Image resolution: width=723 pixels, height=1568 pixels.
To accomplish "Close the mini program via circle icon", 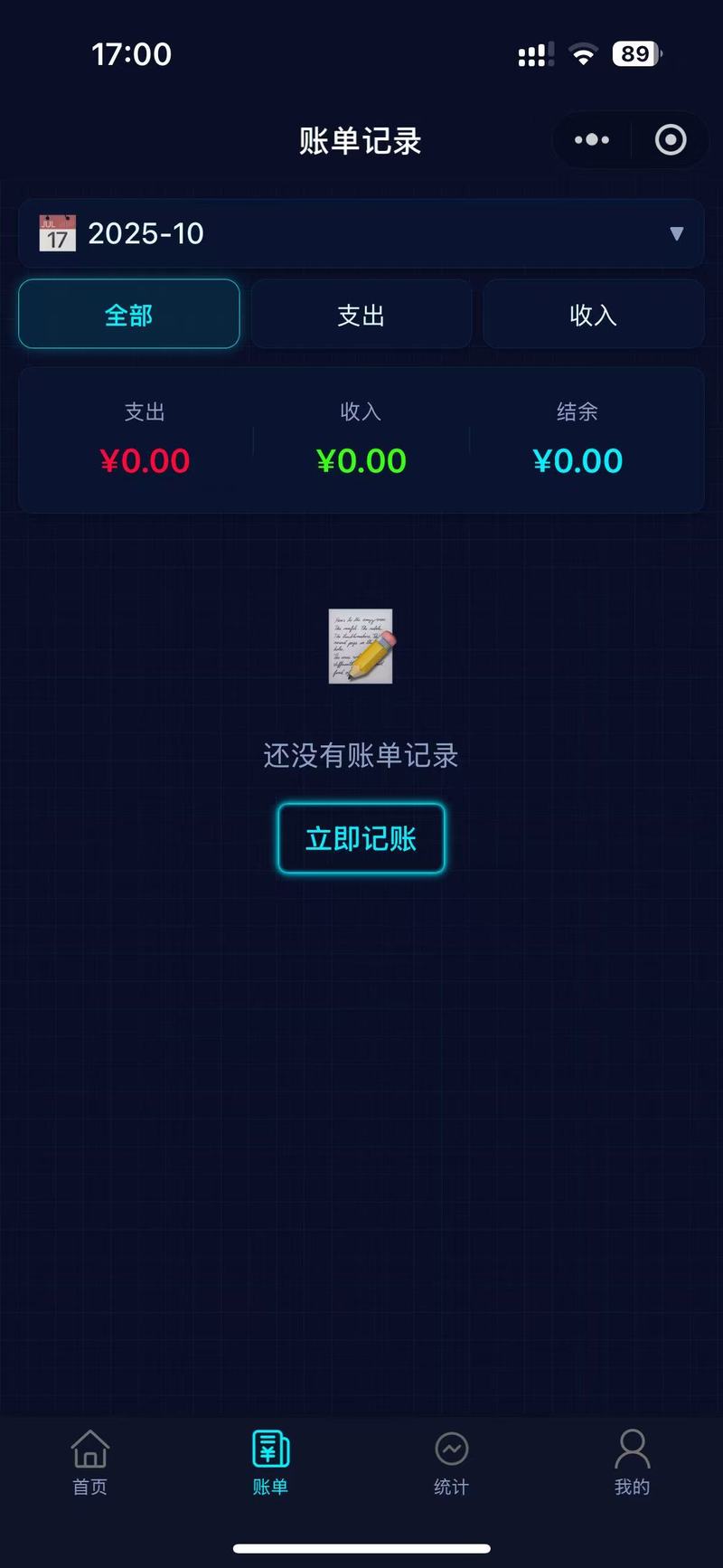I will tap(671, 140).
